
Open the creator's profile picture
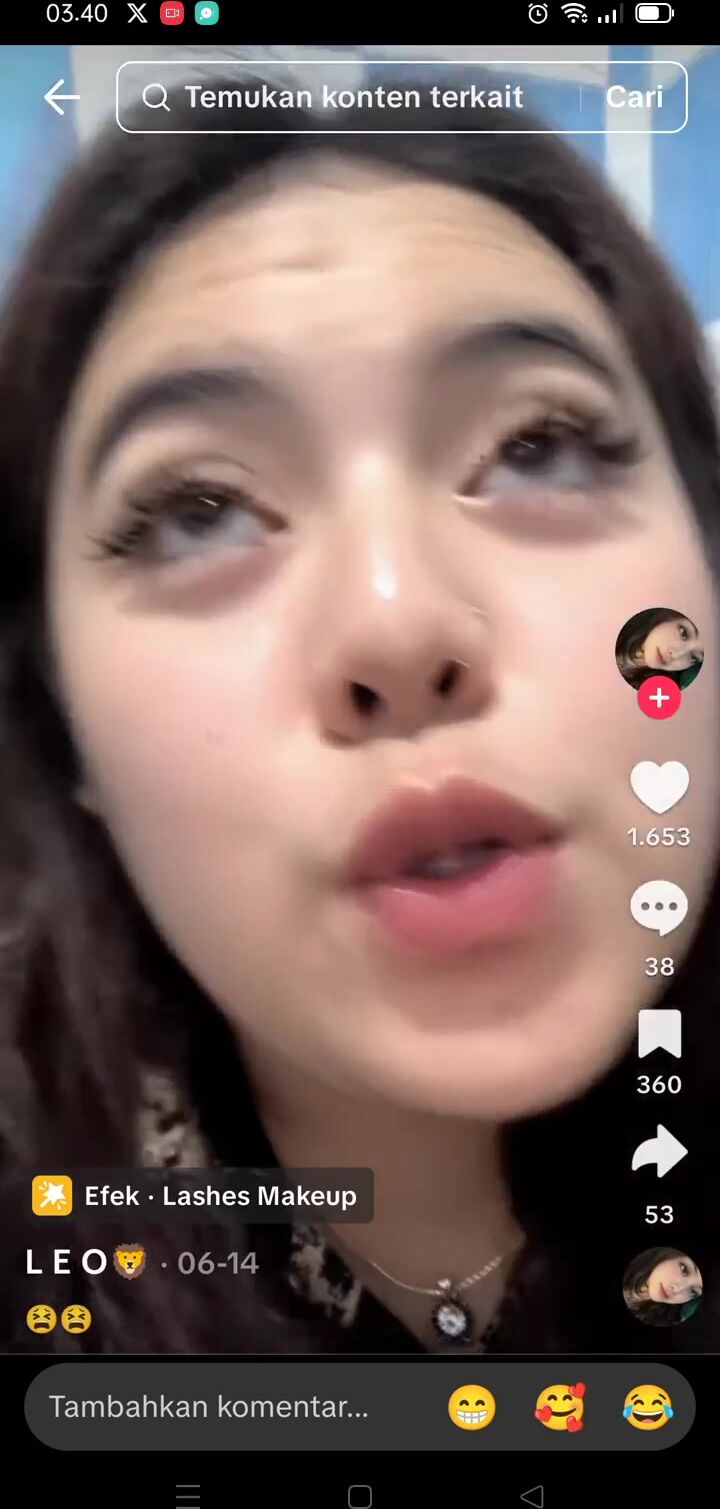point(658,648)
